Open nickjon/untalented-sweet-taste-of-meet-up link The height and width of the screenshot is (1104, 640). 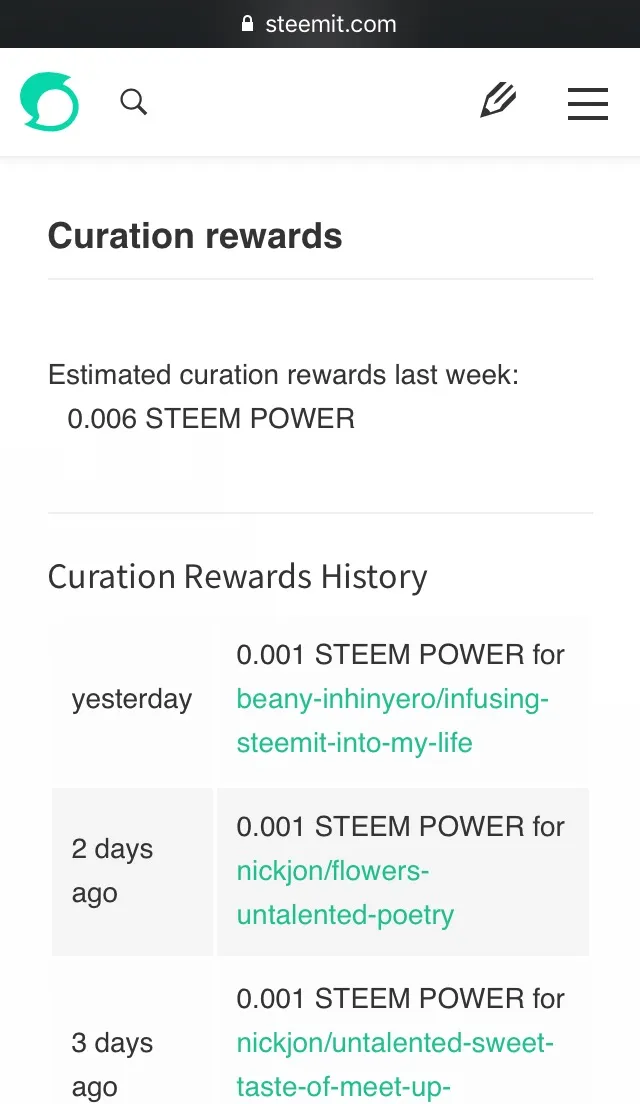395,1065
